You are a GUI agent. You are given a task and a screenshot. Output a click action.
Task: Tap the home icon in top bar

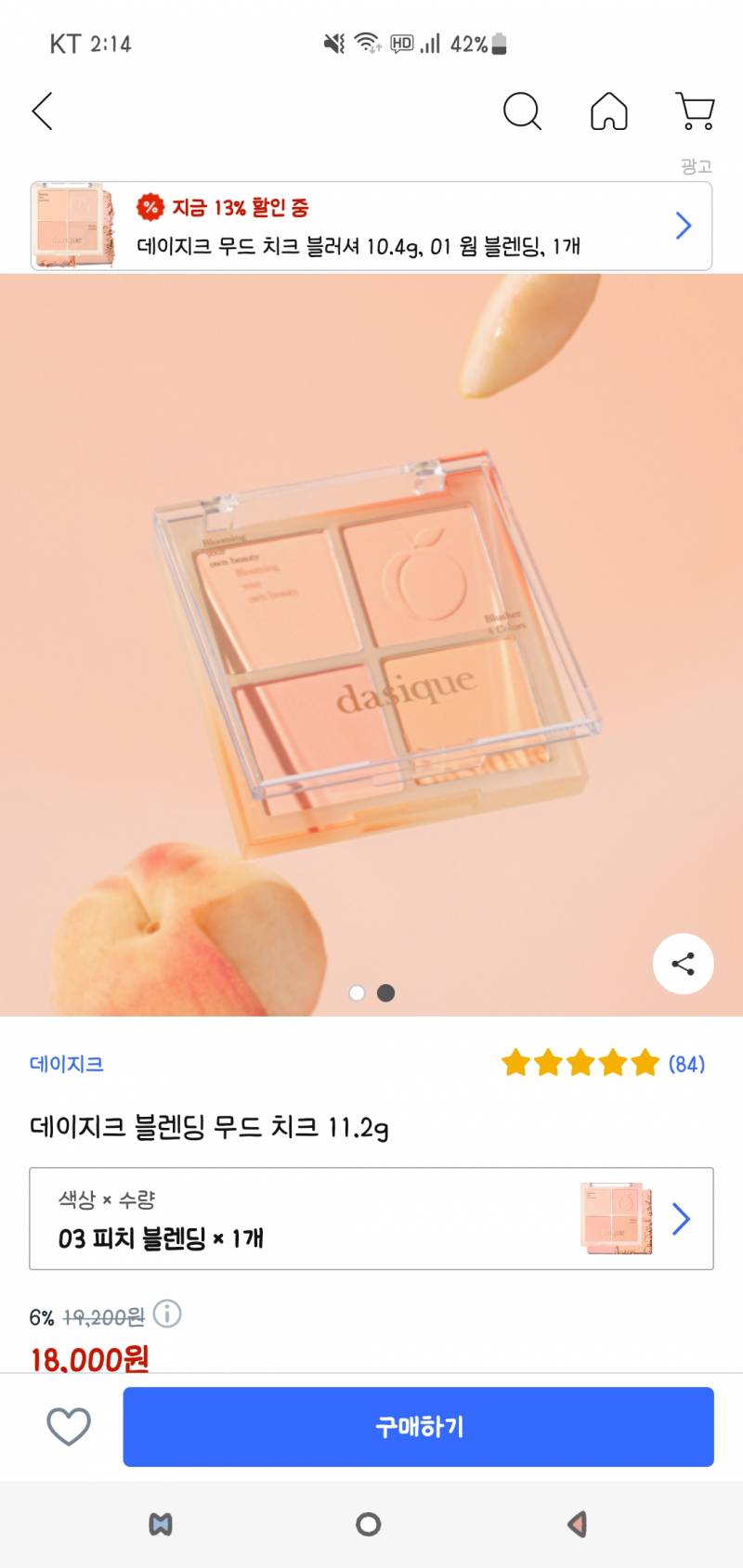(609, 110)
